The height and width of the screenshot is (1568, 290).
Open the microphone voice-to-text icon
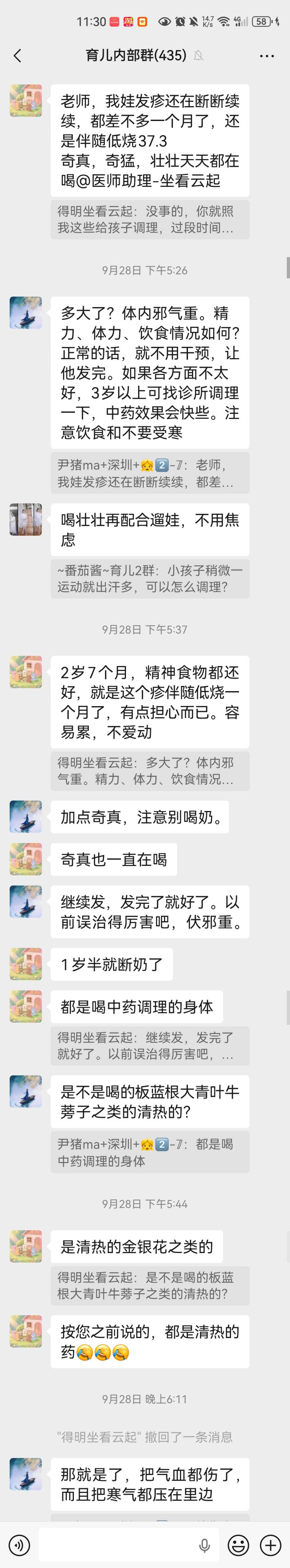point(205,1544)
